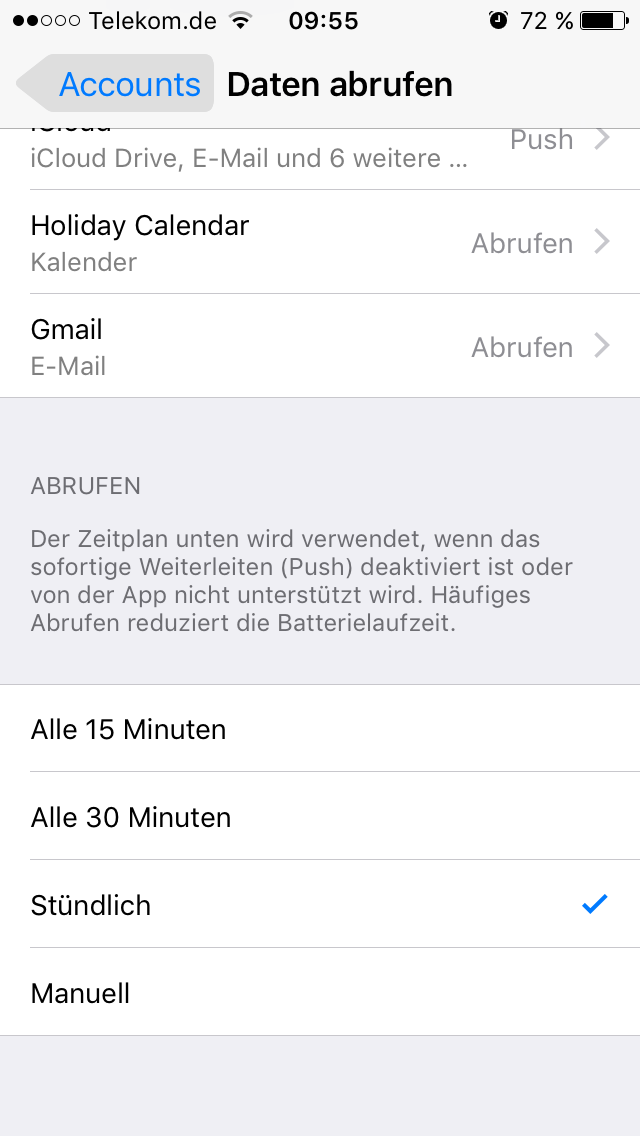Open Gmail fetch settings

(320, 347)
